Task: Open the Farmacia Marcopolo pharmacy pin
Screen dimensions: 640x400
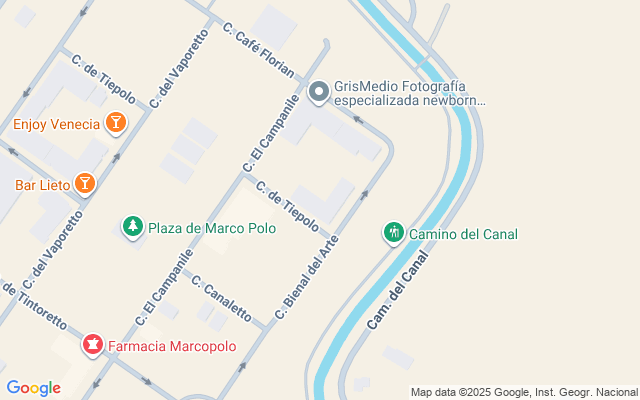Action: [x=93, y=345]
